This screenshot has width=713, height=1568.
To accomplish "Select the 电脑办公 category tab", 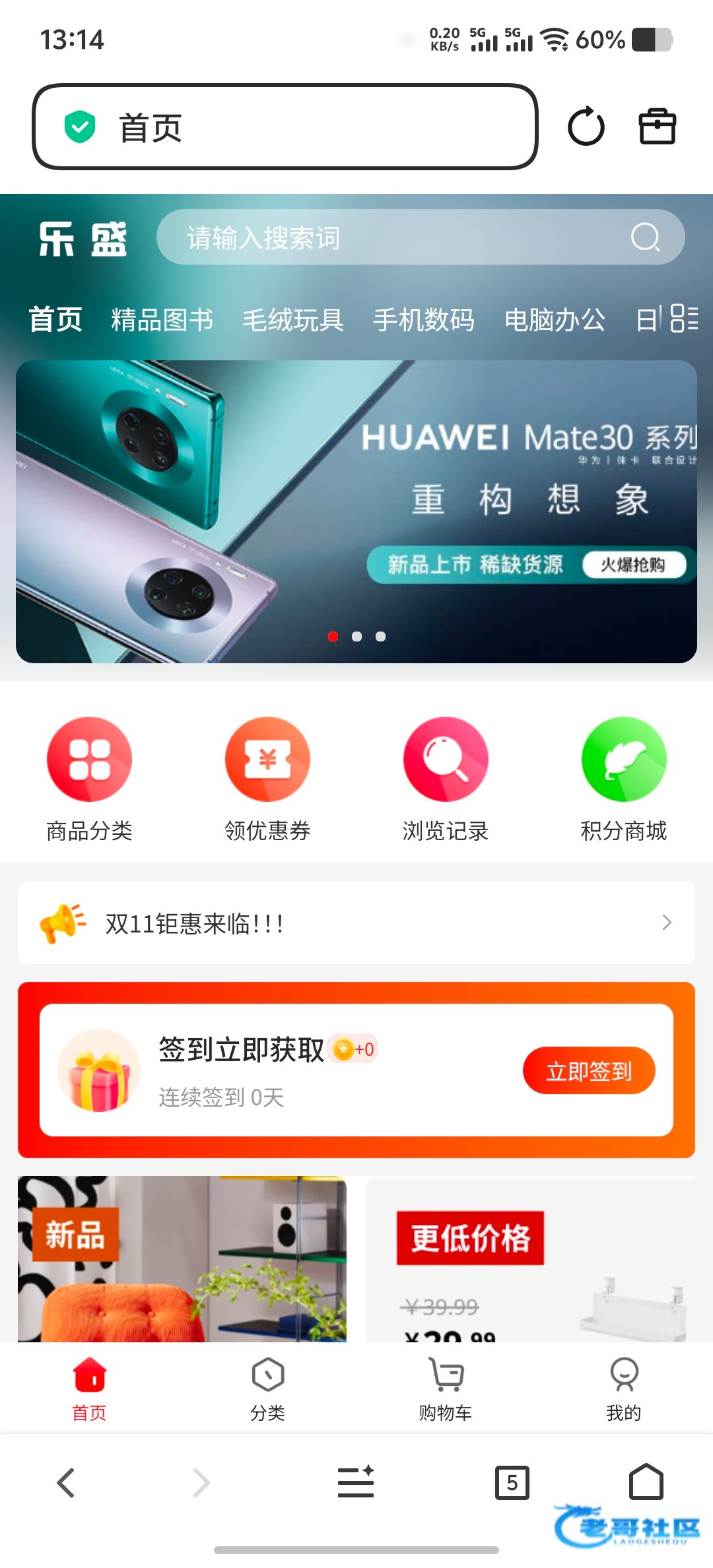I will pos(555,320).
